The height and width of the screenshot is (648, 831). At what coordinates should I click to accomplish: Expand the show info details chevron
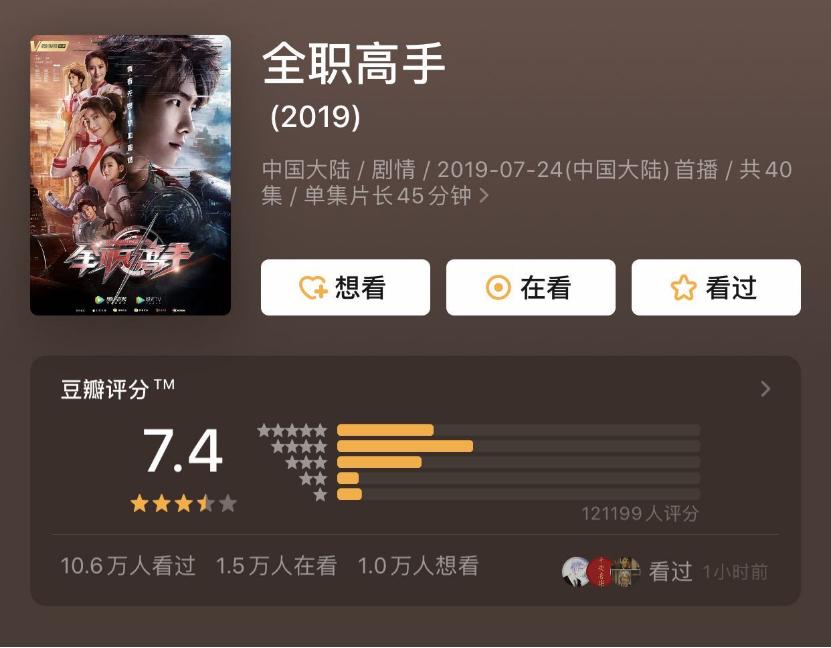(x=485, y=196)
